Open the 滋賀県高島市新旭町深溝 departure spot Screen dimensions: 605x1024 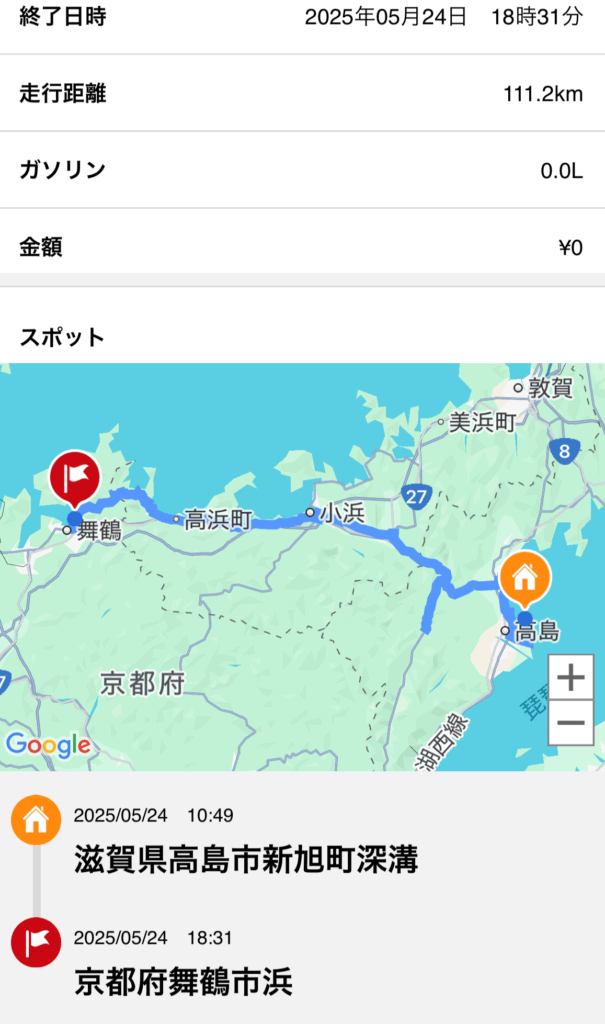tap(246, 858)
